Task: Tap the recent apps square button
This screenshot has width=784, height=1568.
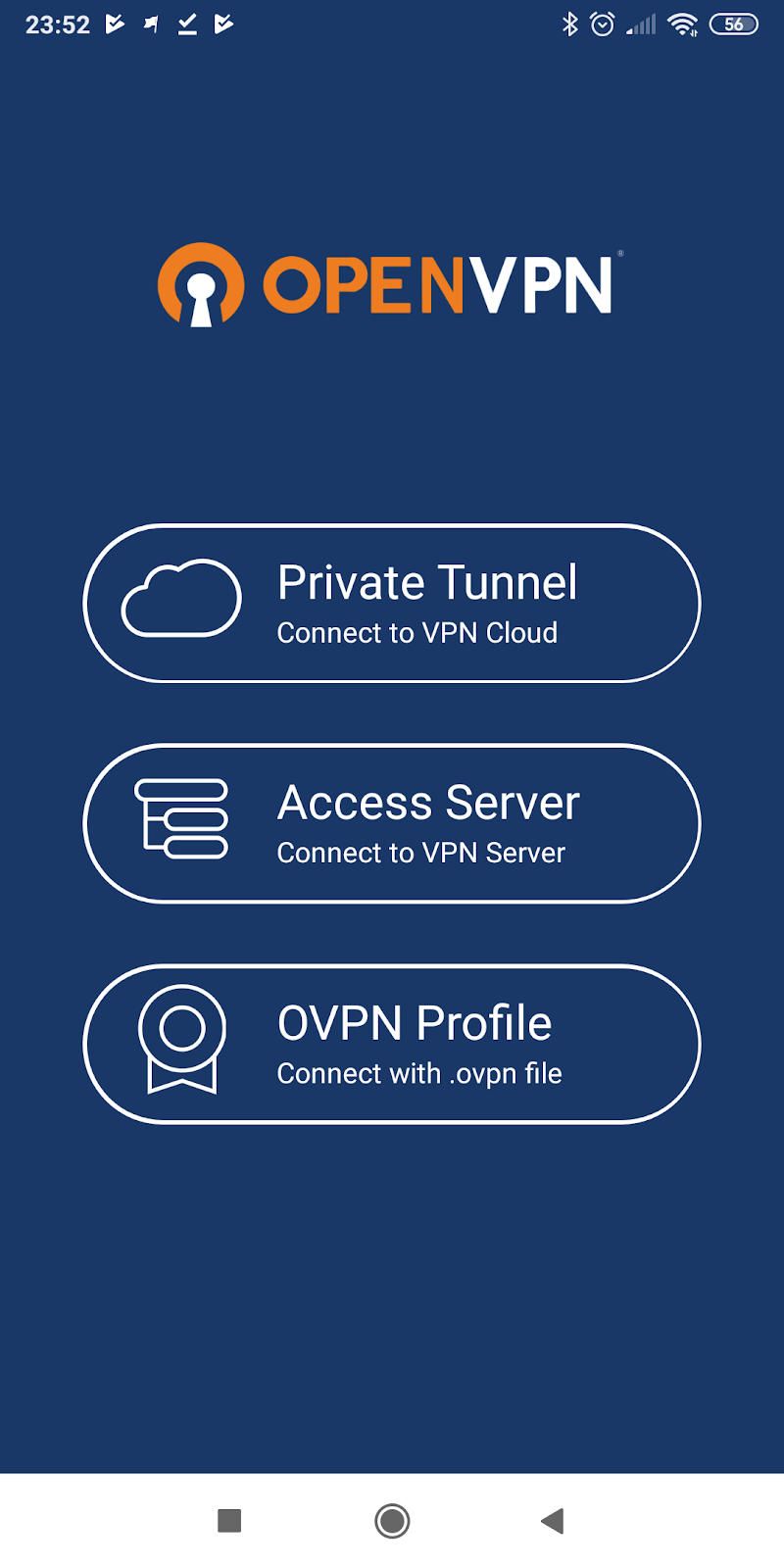Action: pos(229,1520)
